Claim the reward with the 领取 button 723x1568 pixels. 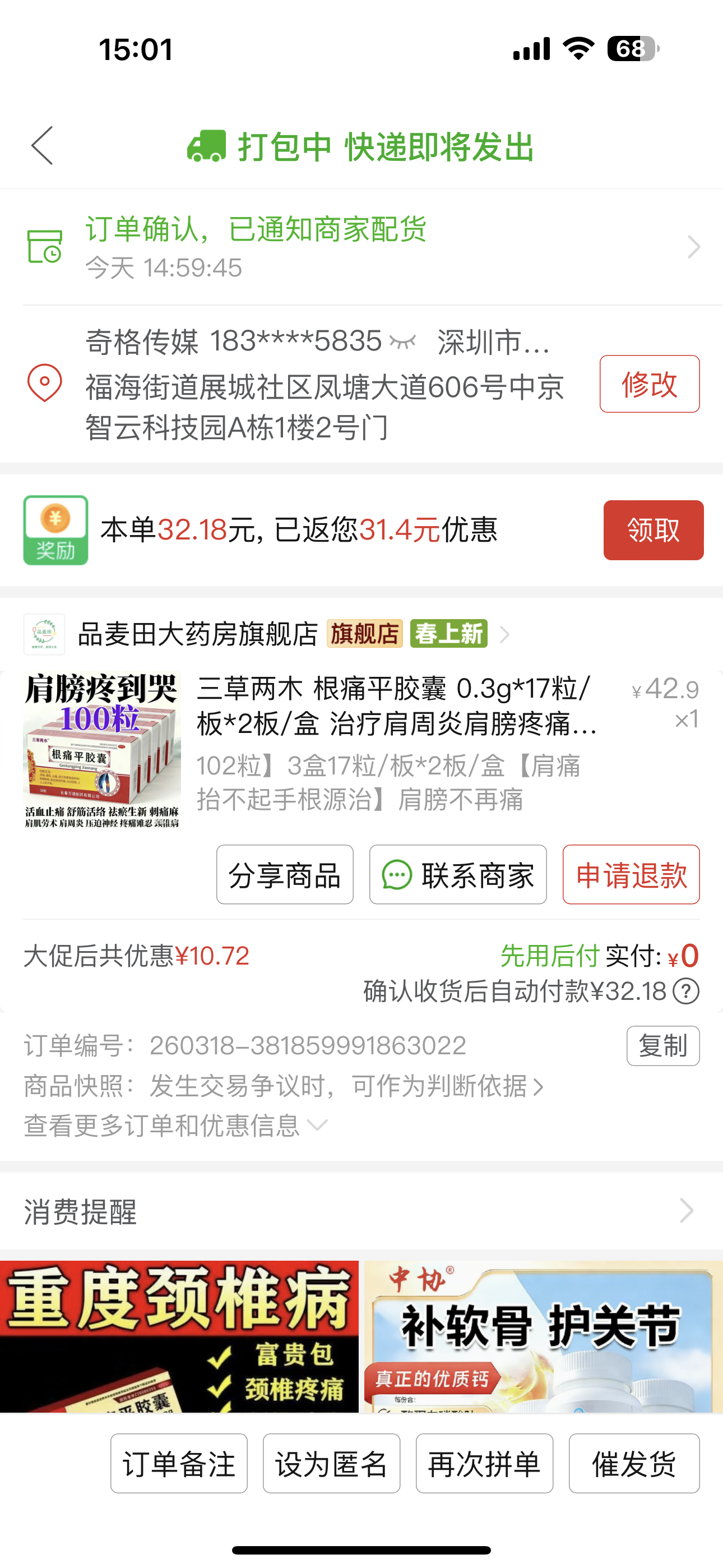(x=653, y=530)
